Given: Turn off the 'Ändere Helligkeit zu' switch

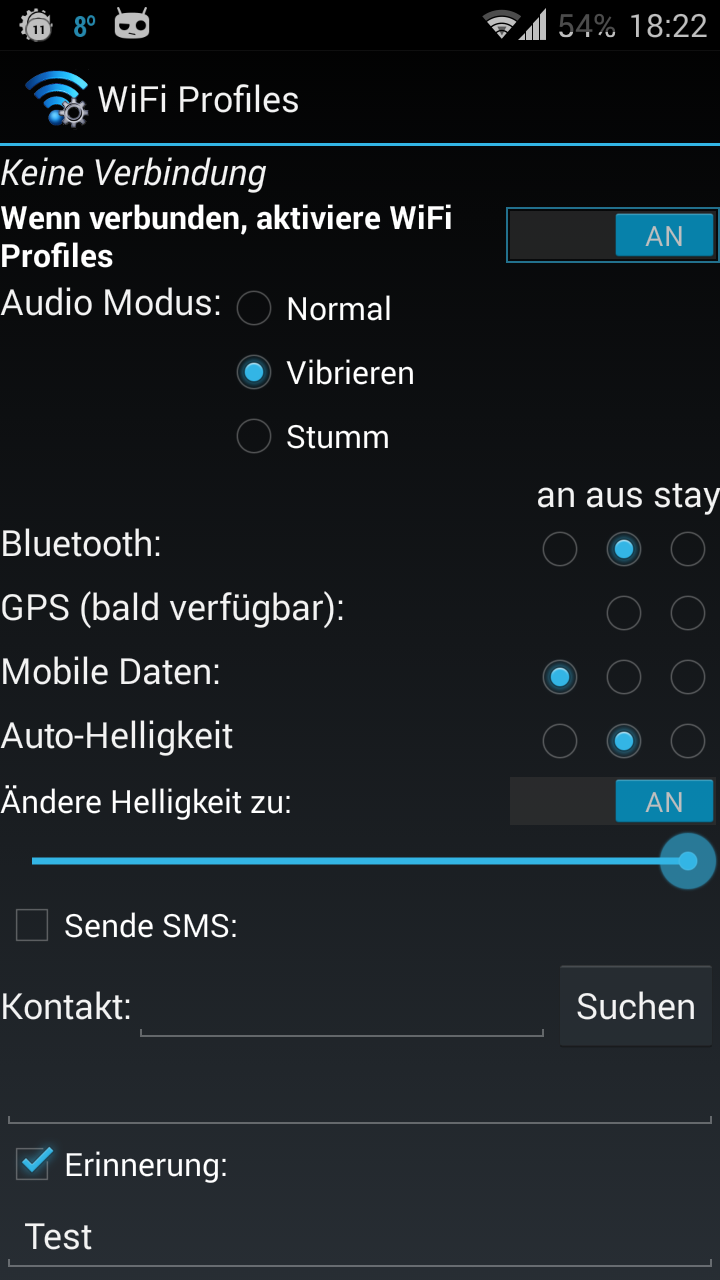Looking at the screenshot, I should pos(612,801).
